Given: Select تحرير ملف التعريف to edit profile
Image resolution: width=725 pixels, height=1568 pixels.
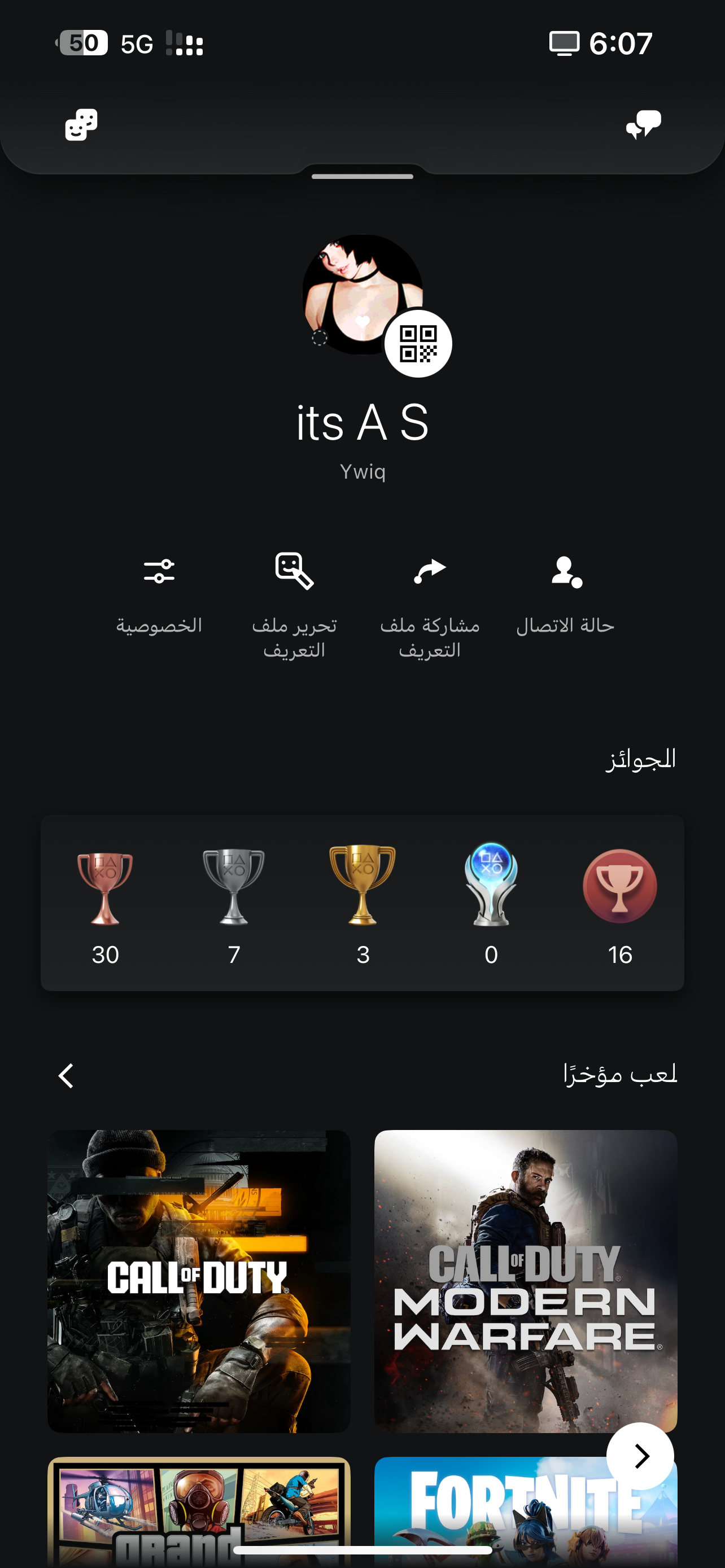Looking at the screenshot, I should [295, 605].
